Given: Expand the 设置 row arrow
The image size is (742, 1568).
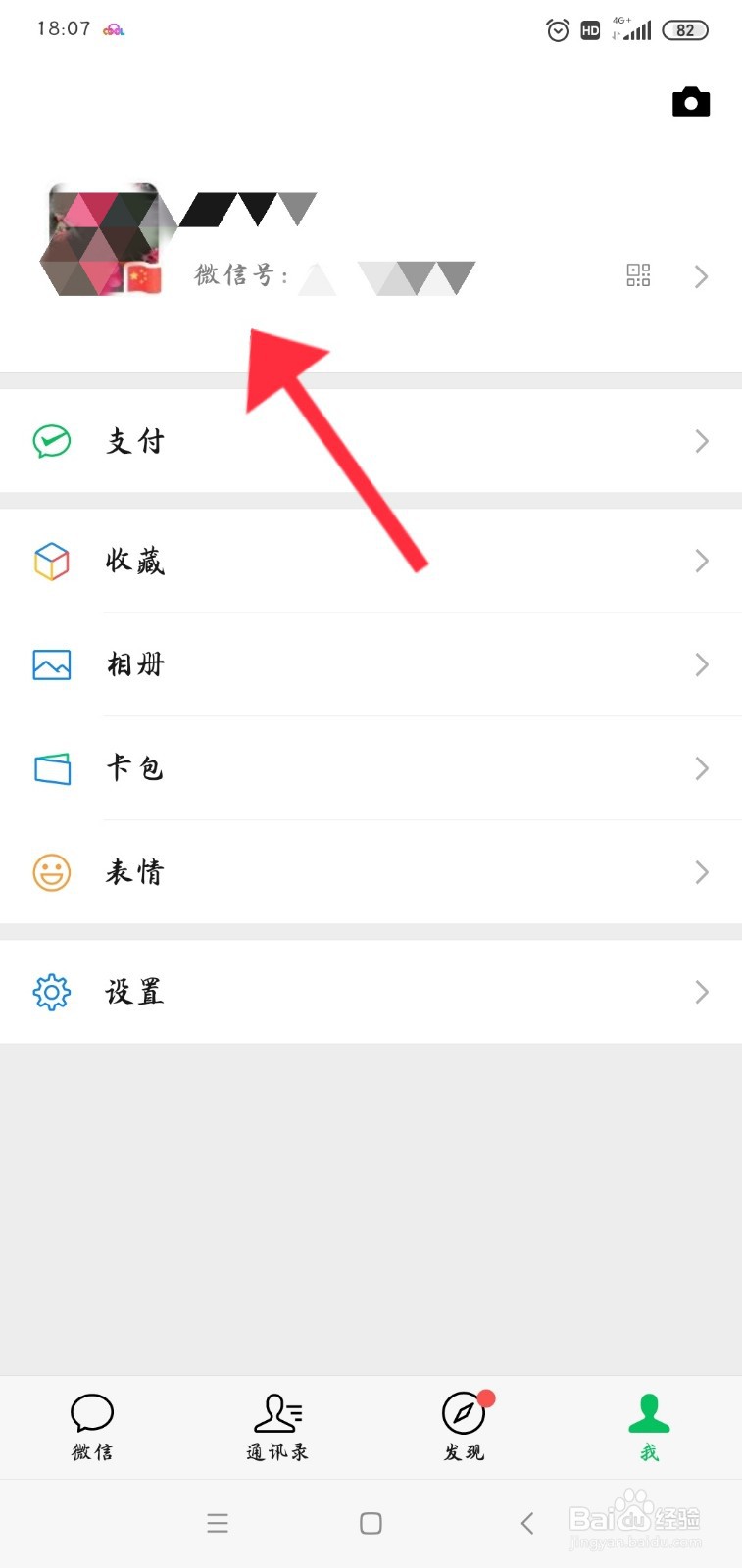Looking at the screenshot, I should 701,992.
